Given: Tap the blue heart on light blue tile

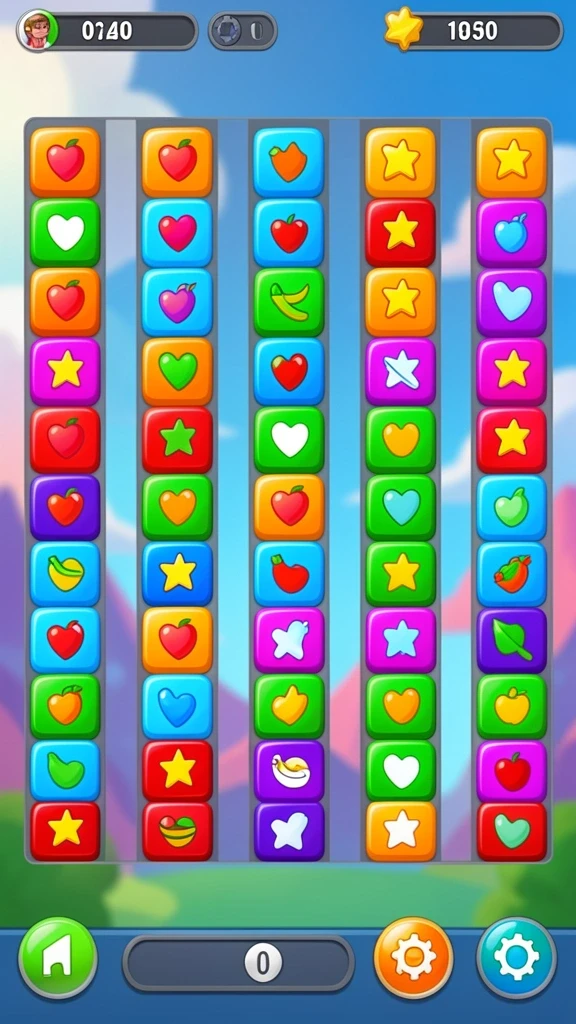Looking at the screenshot, I should (178, 706).
